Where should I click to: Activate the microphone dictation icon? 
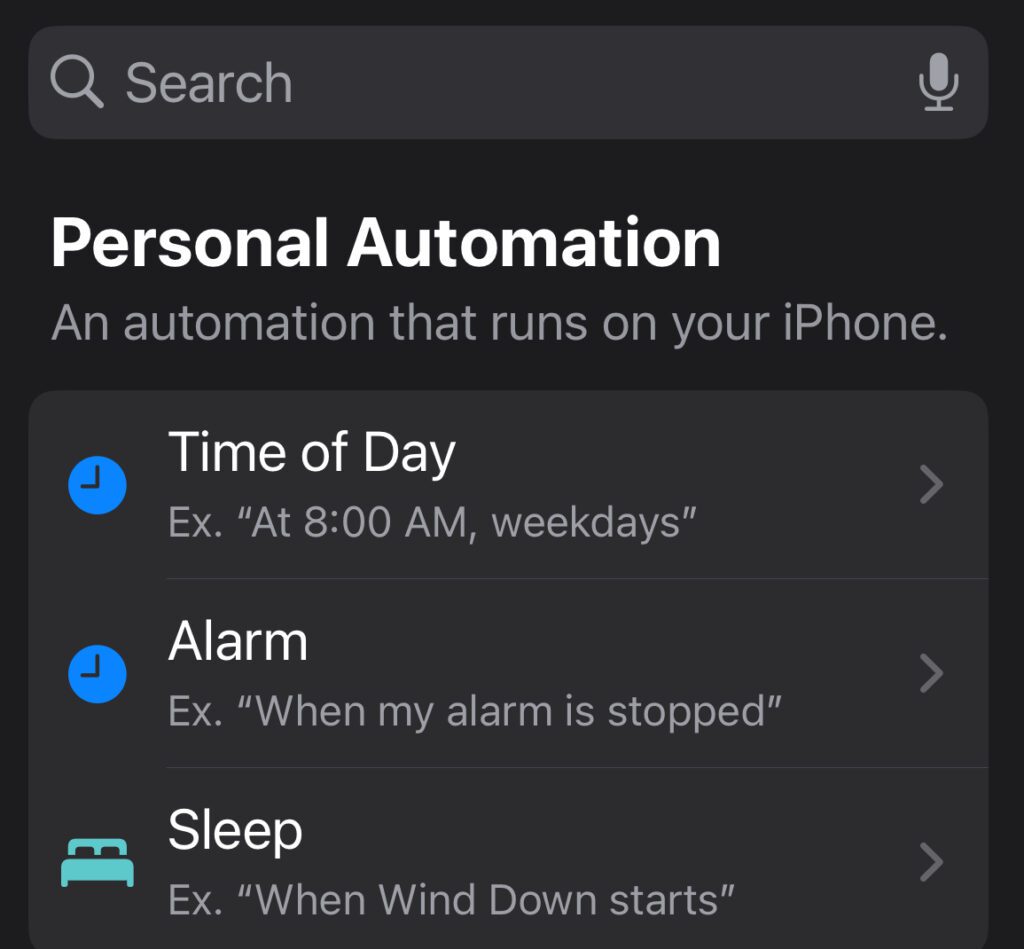click(938, 82)
